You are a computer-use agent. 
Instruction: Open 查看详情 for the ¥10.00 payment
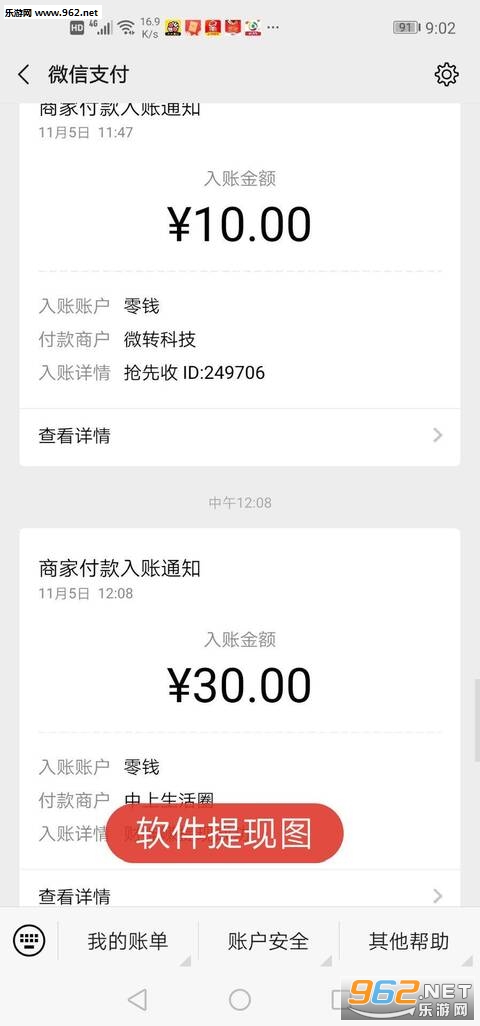(239, 436)
